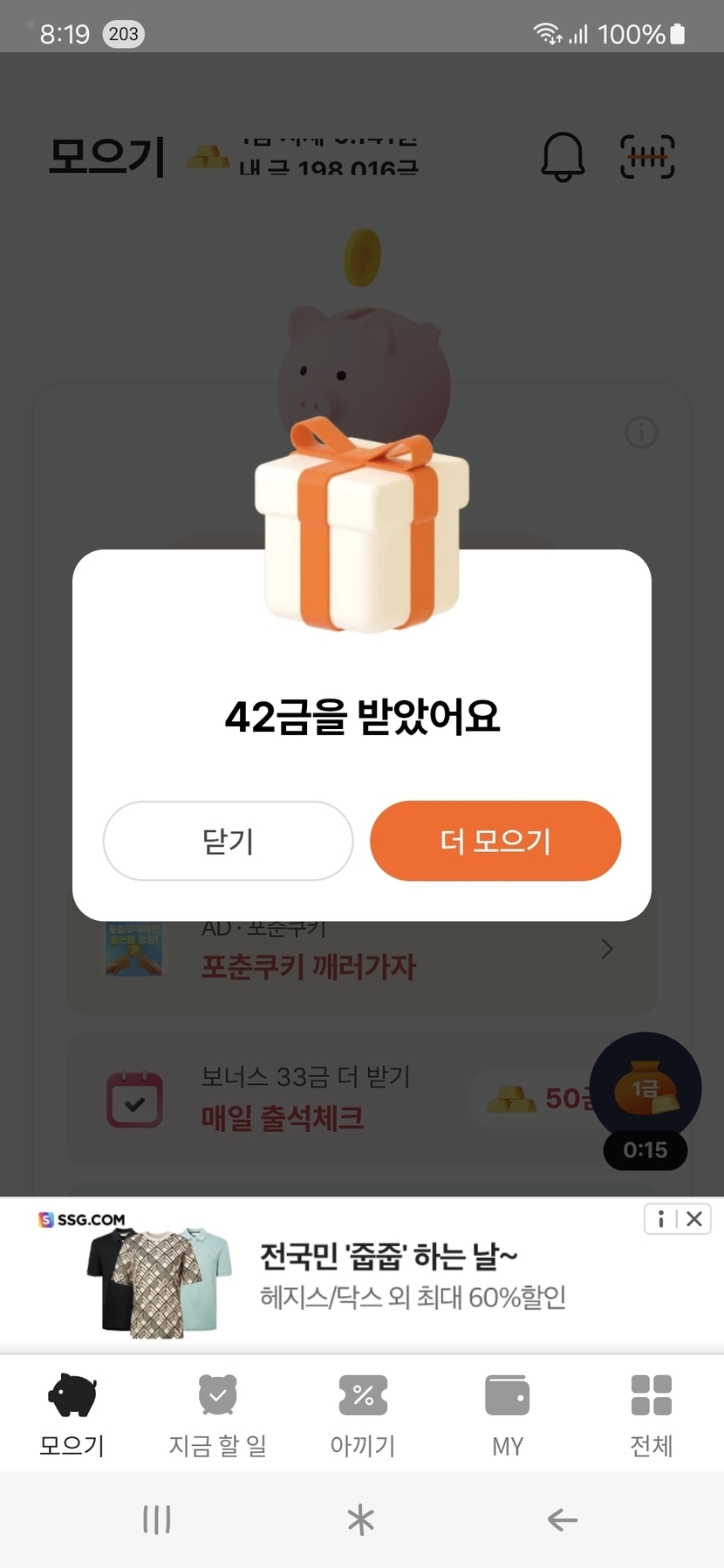Dismiss the reward dialog with 닫기
The width and height of the screenshot is (724, 1568).
point(228,841)
